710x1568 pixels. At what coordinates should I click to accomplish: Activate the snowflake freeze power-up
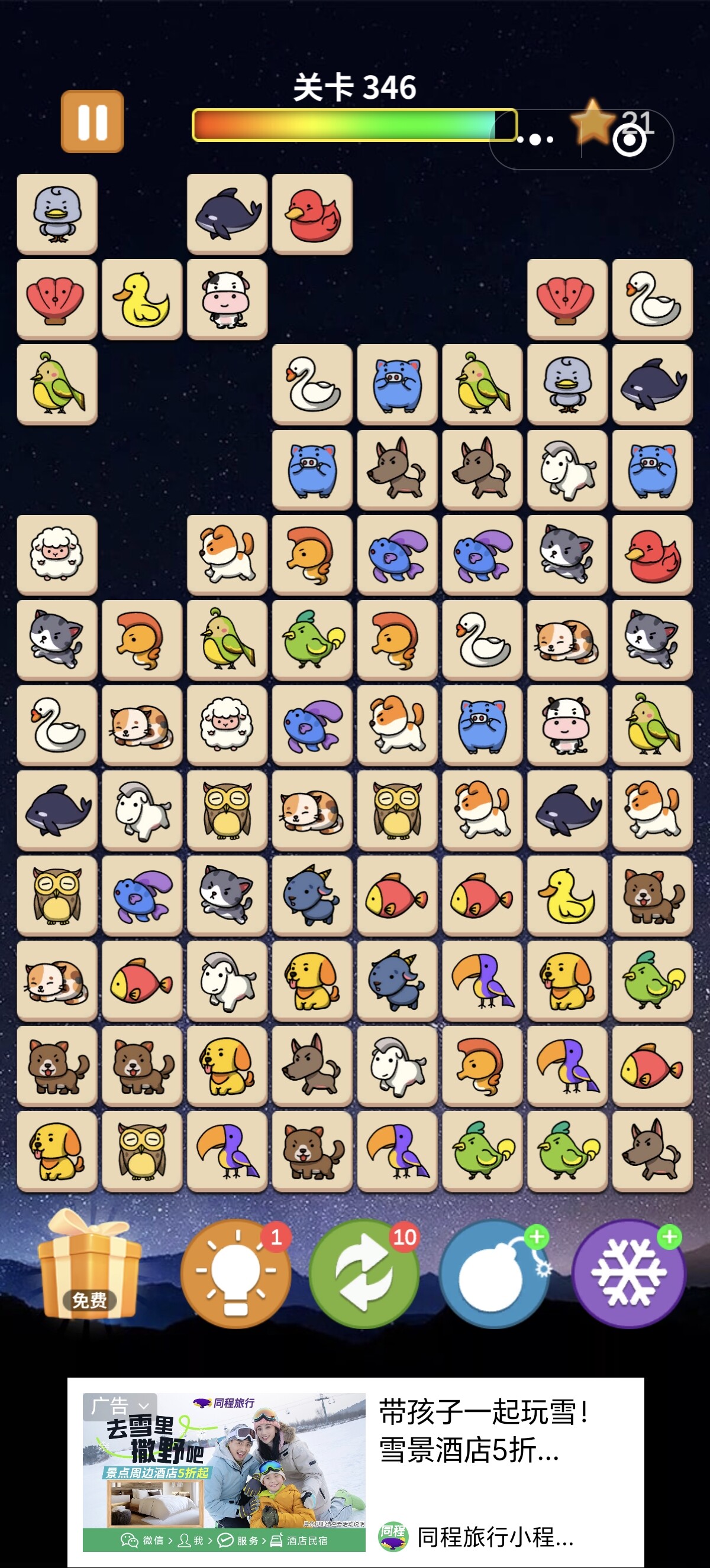pyautogui.click(x=628, y=1274)
